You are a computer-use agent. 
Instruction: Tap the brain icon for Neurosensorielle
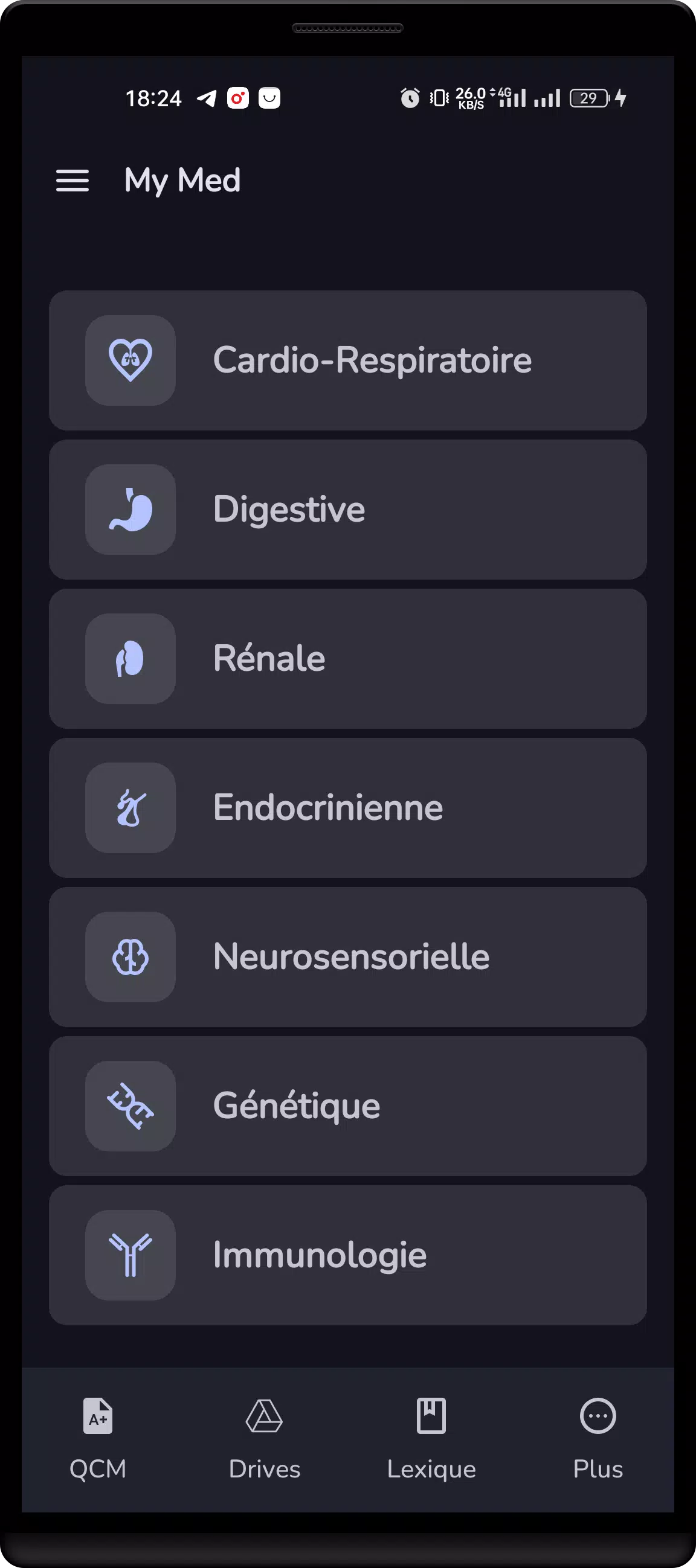130,957
